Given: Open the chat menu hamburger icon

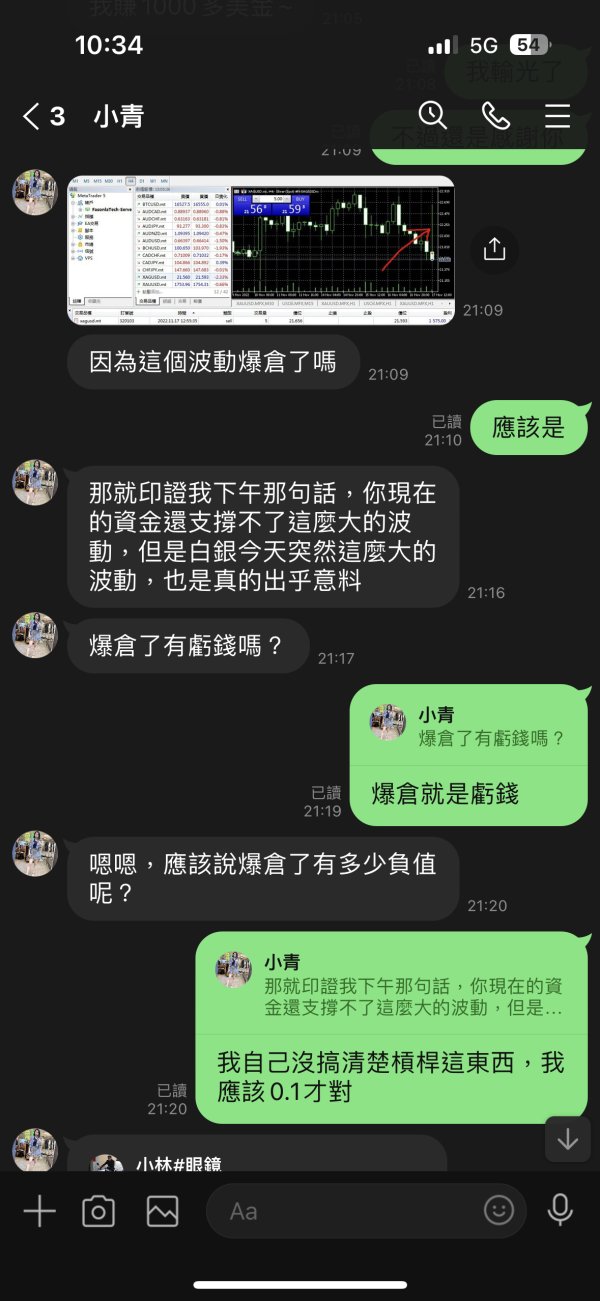Looking at the screenshot, I should [557, 116].
